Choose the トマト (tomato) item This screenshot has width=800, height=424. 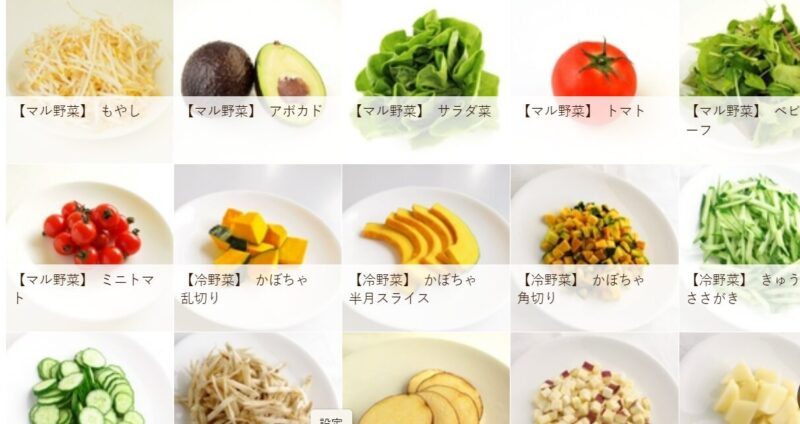pos(594,70)
